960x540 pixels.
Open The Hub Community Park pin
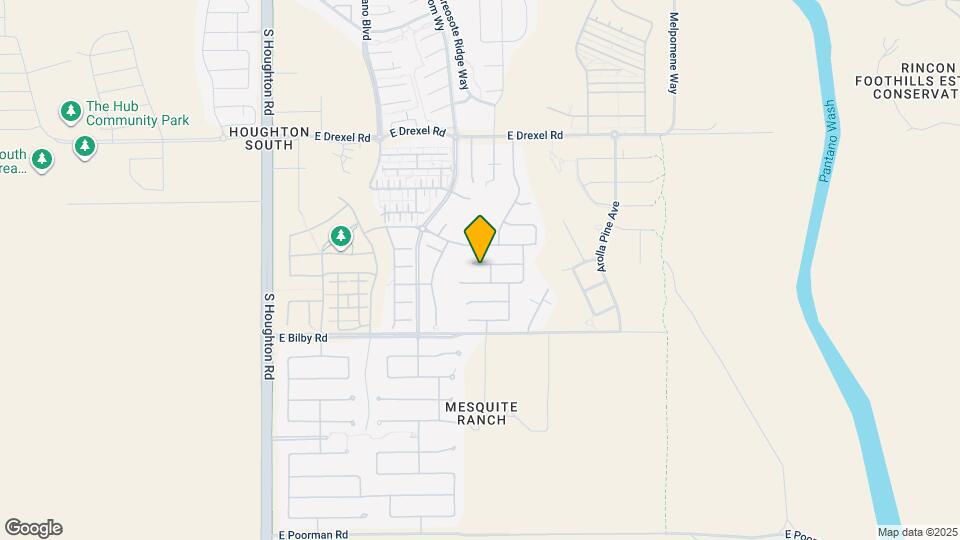71,112
